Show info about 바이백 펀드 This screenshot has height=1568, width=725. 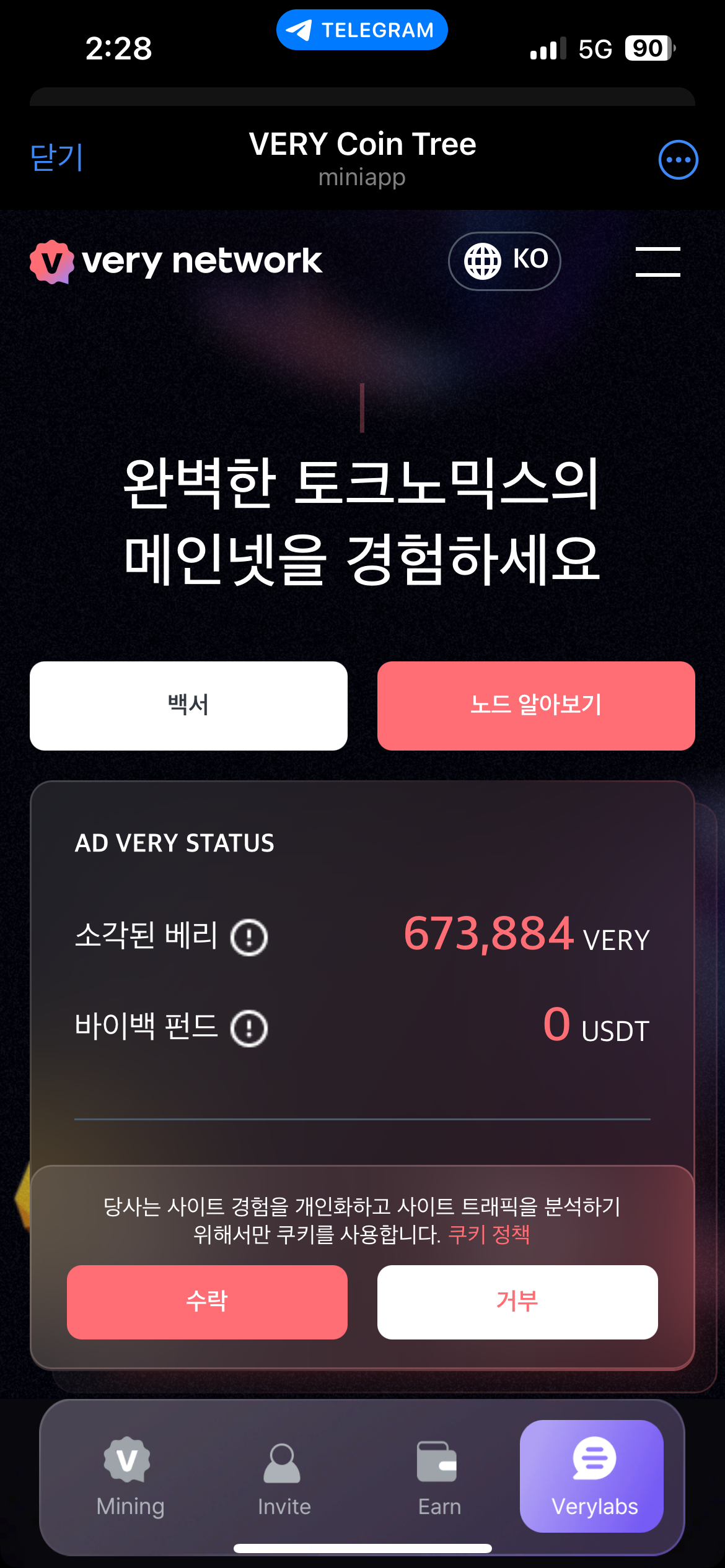coord(249,1028)
